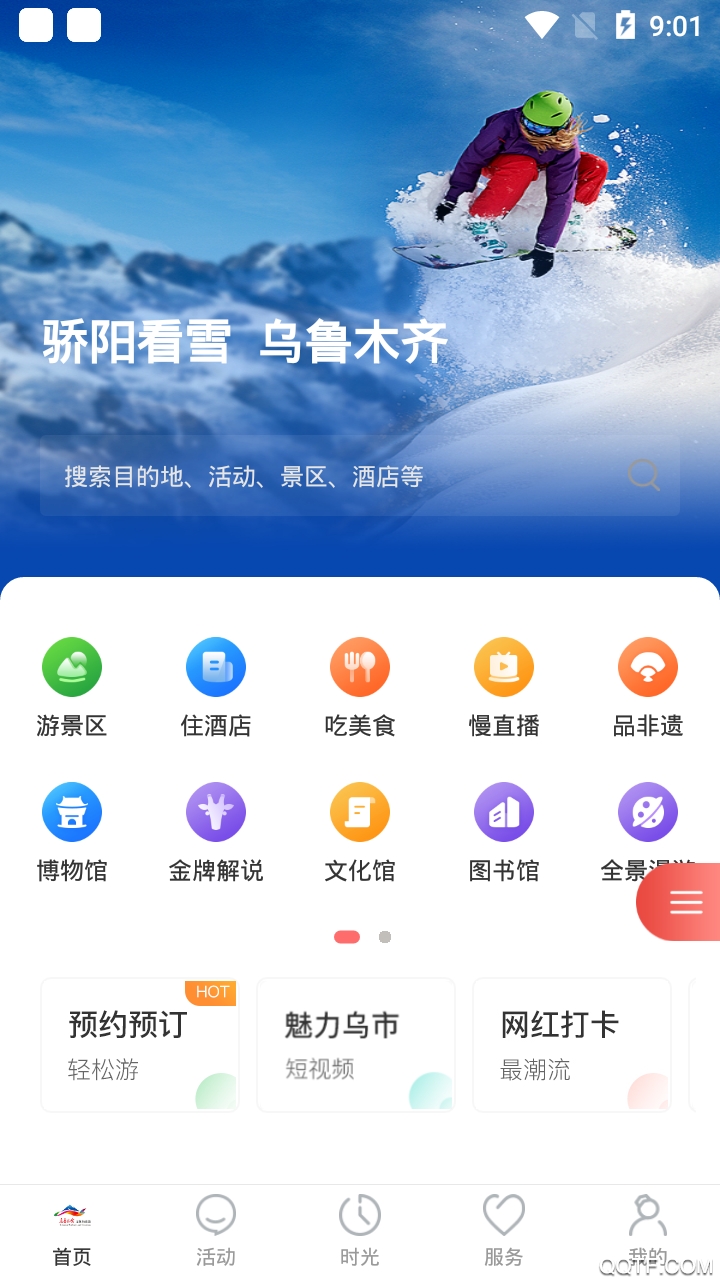Open 网红打卡 trending spots card
720x1280 pixels.
click(x=572, y=1044)
